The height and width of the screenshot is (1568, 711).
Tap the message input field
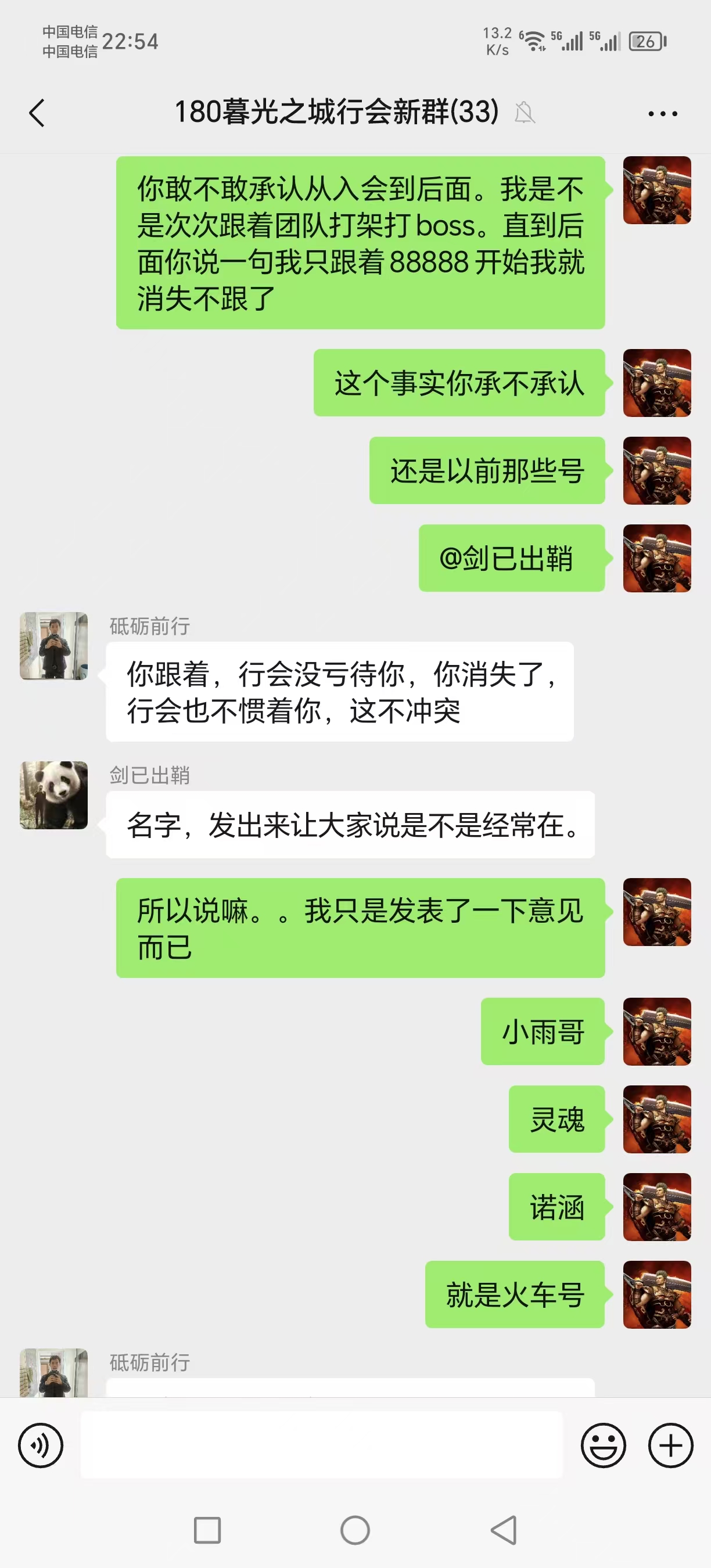[321, 1445]
